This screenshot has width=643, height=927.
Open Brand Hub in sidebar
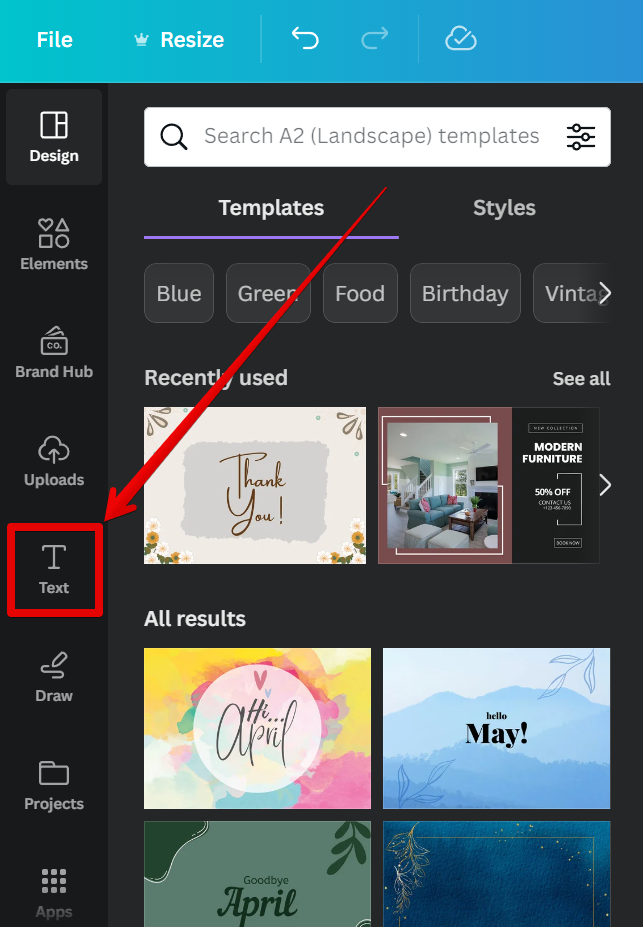[54, 353]
